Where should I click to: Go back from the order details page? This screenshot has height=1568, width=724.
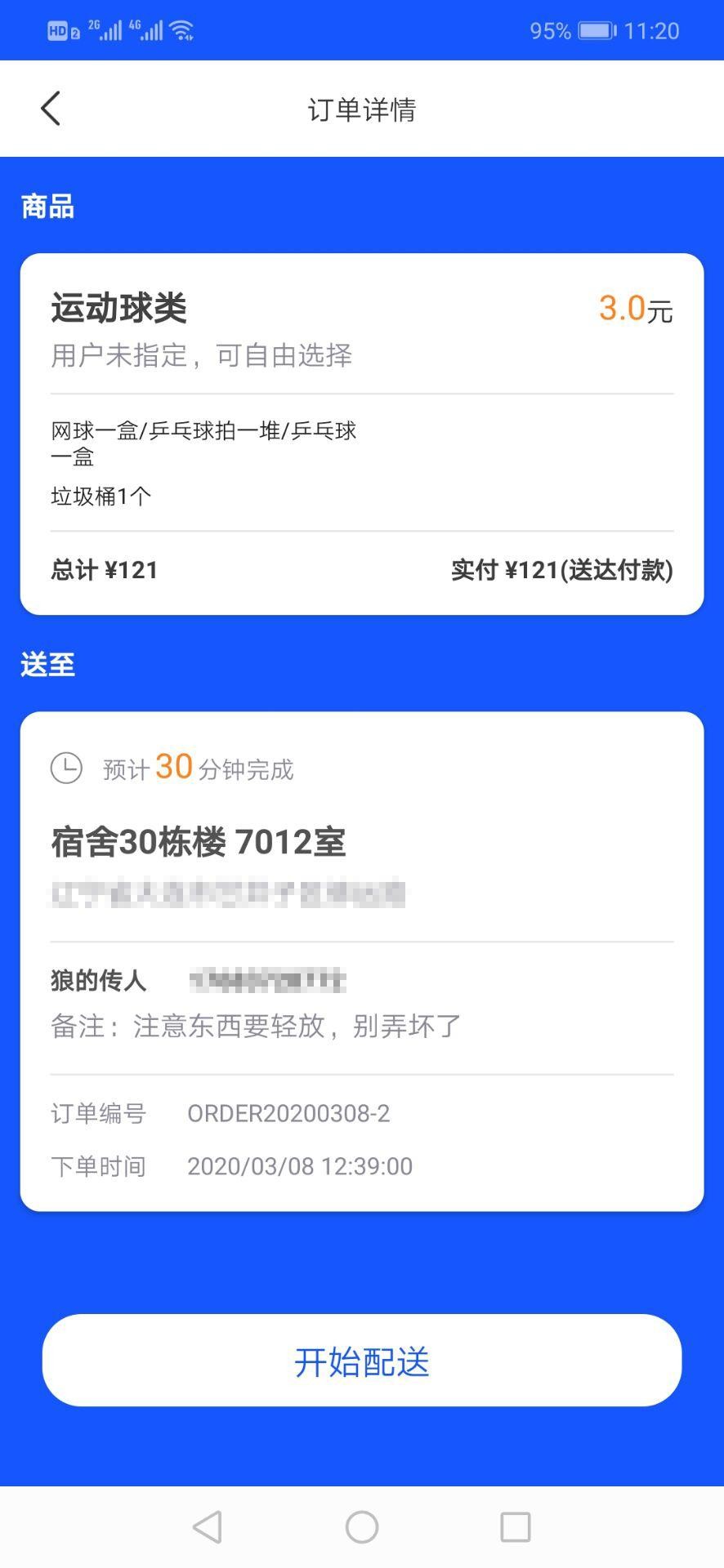pos(51,109)
